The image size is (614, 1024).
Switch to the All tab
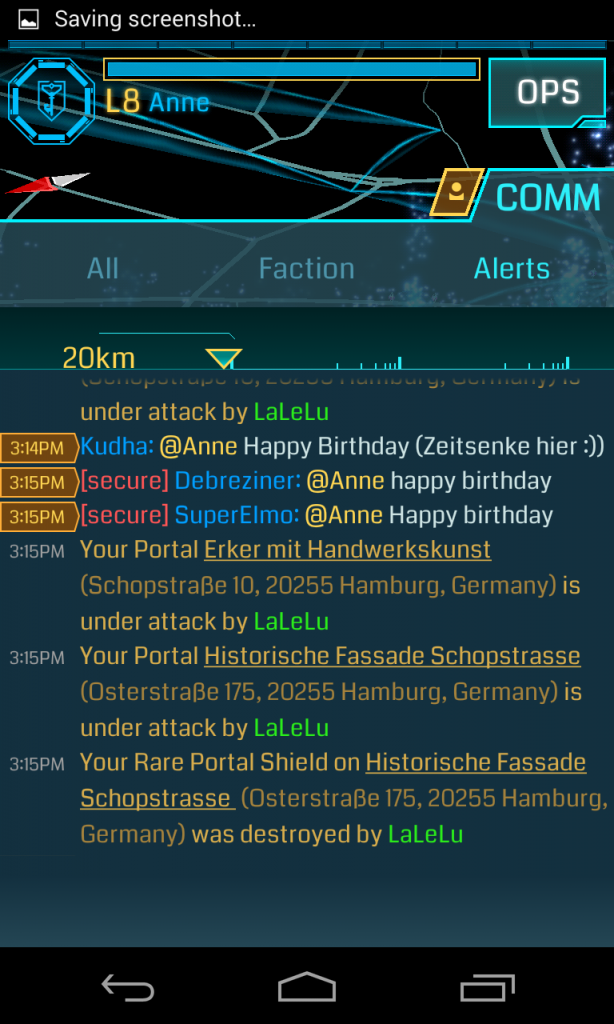pyautogui.click(x=103, y=268)
